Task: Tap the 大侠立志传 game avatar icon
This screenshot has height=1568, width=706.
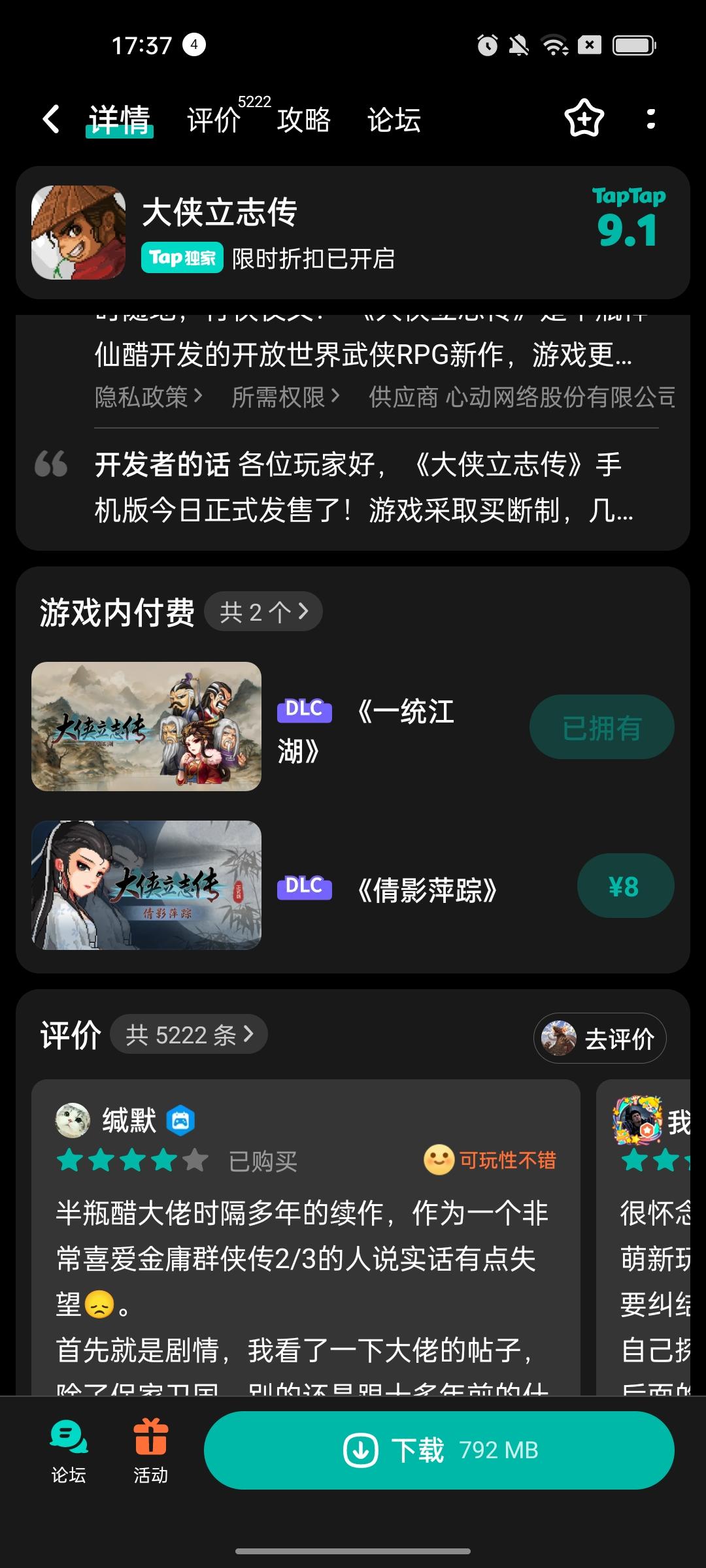Action: click(78, 232)
